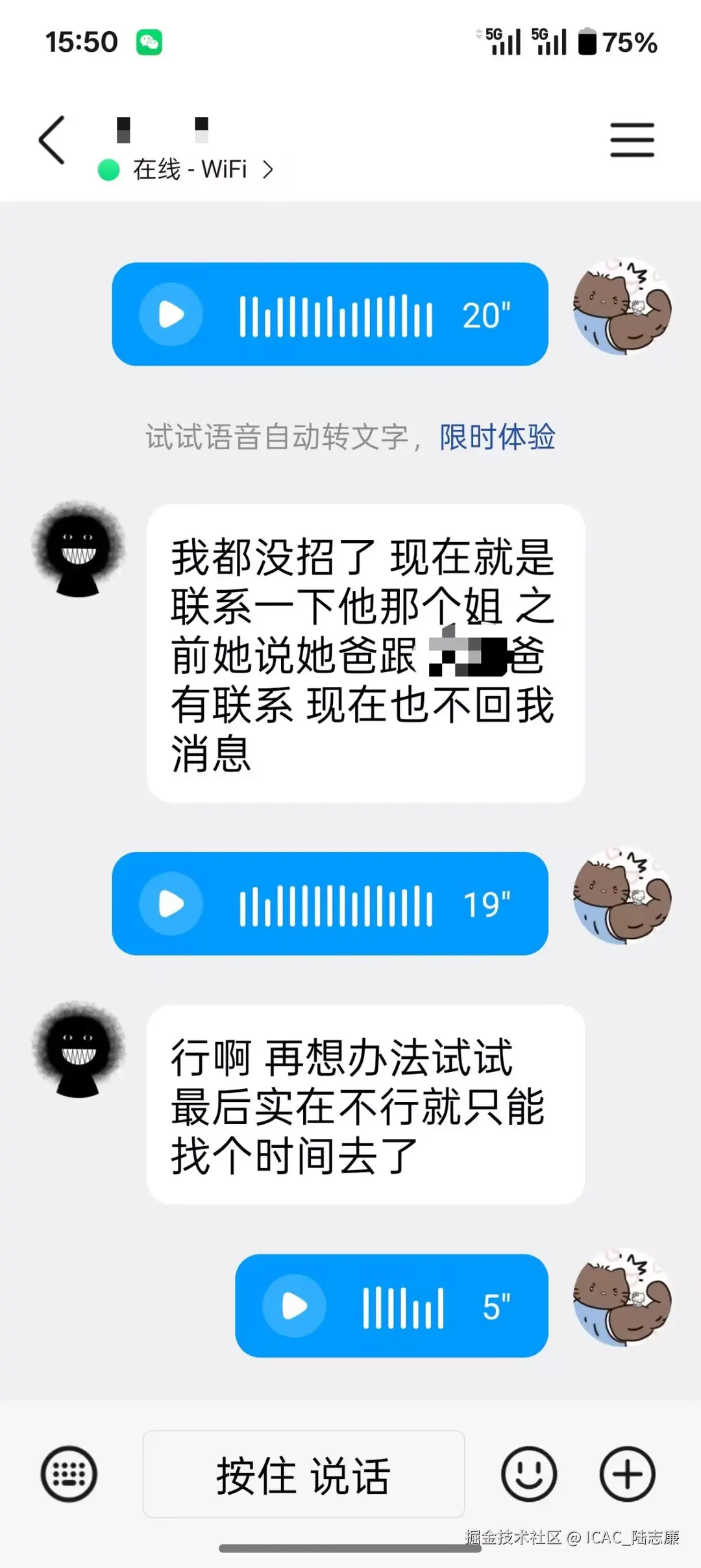Viewport: 701px width, 1568px height.
Task: Tap the back arrow to leave the chat
Action: point(52,138)
